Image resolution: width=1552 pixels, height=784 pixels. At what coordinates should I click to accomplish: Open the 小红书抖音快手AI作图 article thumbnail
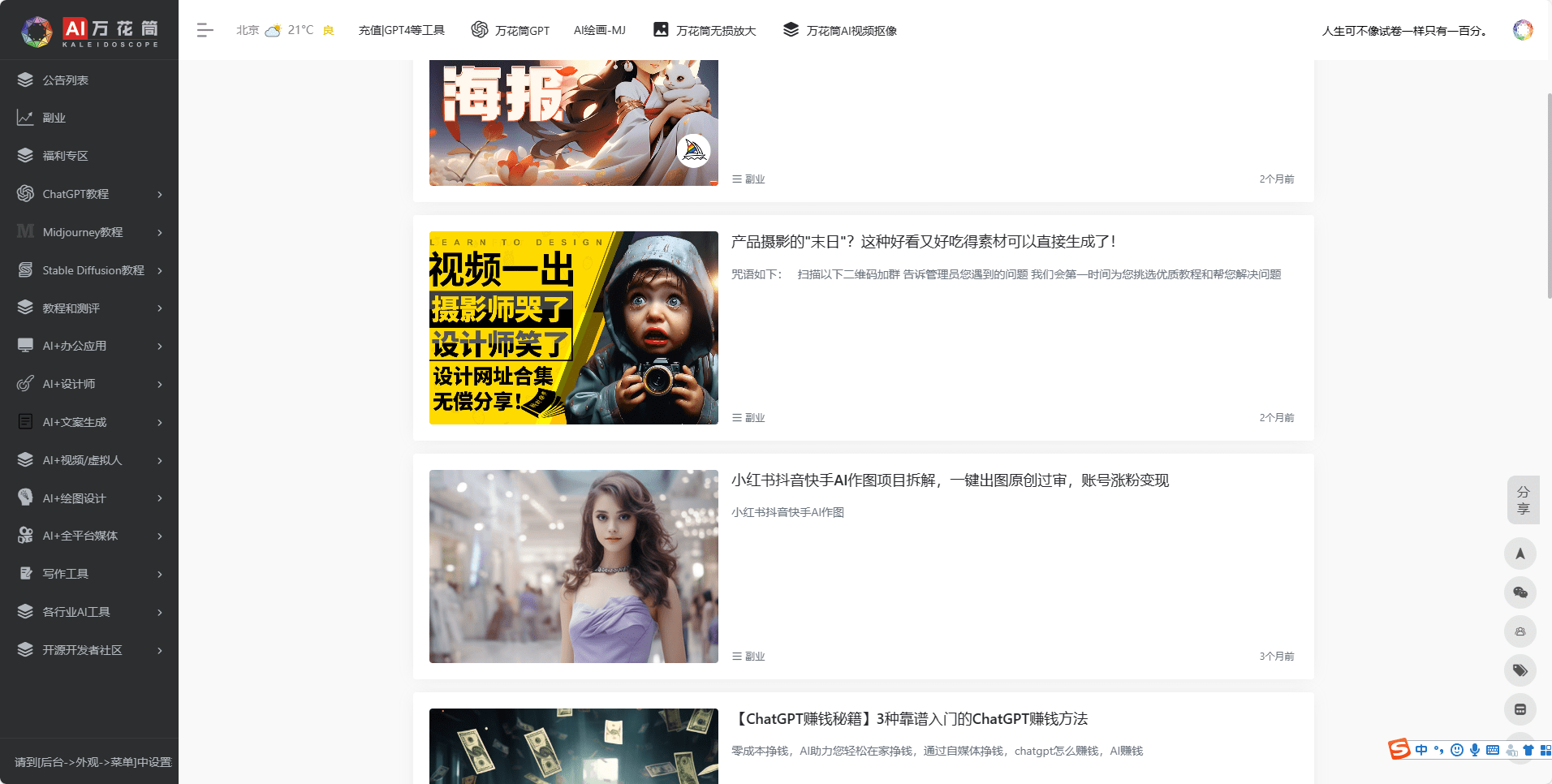point(573,566)
